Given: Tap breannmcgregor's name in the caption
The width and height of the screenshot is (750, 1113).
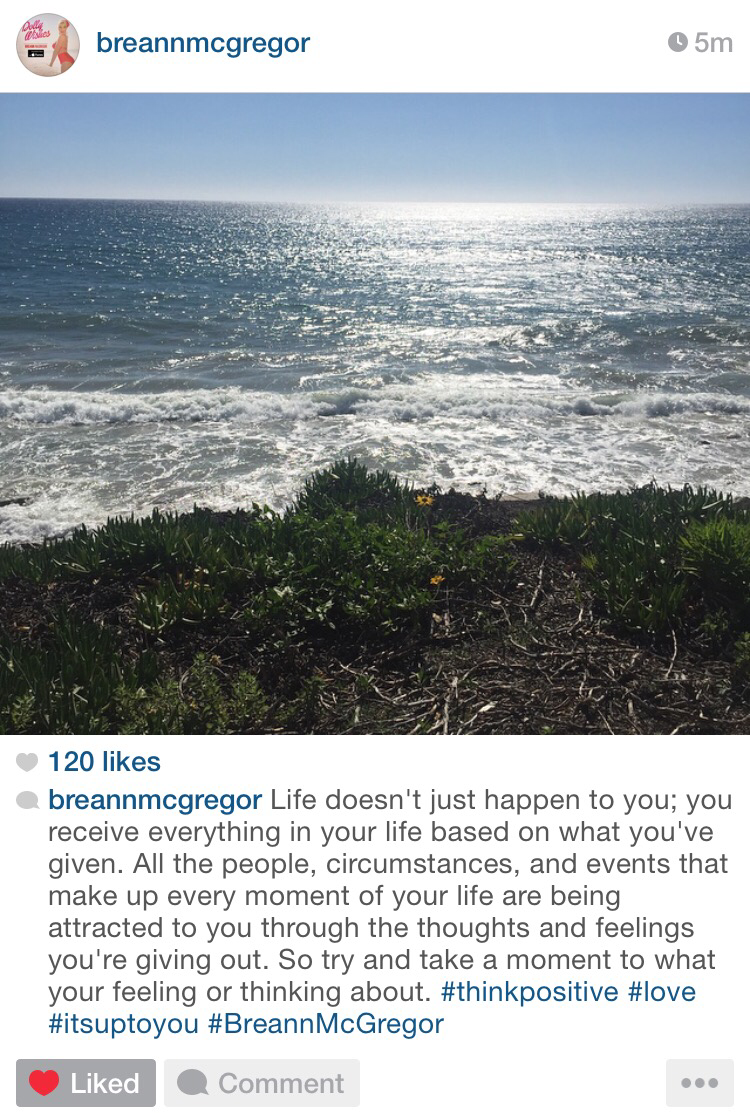Looking at the screenshot, I should [155, 800].
